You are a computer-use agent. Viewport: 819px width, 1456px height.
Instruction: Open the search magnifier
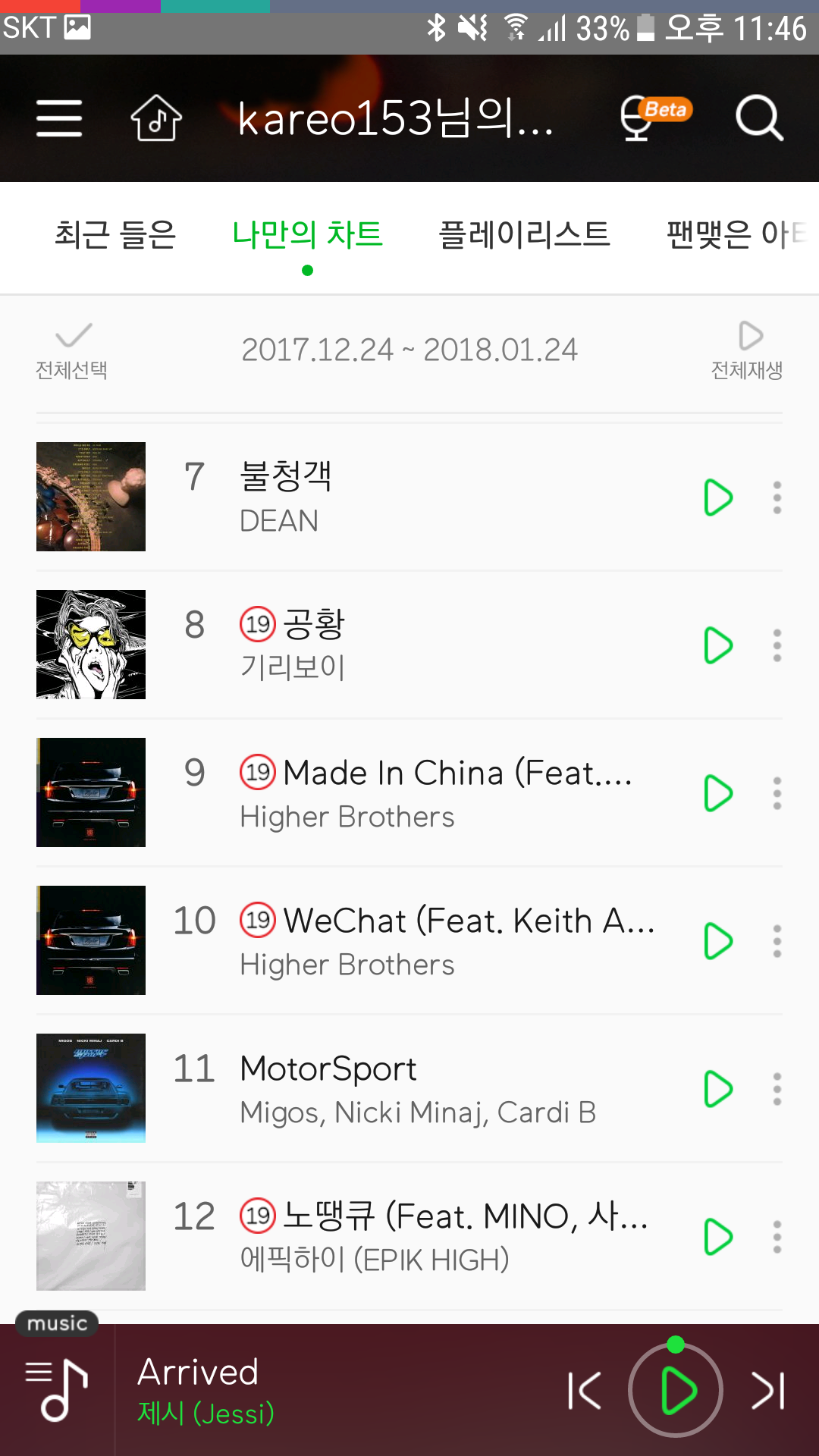759,118
